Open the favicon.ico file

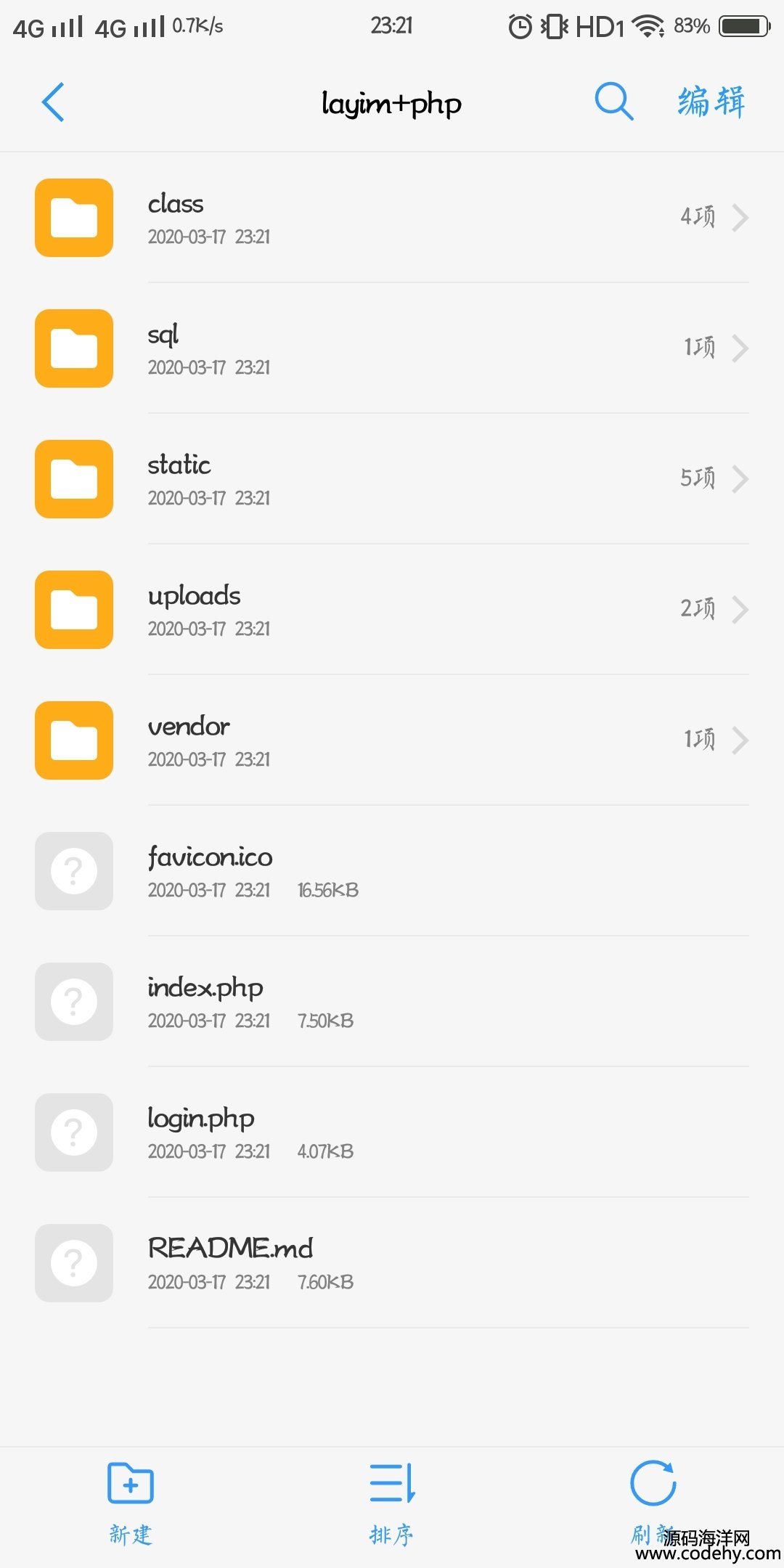[x=392, y=871]
